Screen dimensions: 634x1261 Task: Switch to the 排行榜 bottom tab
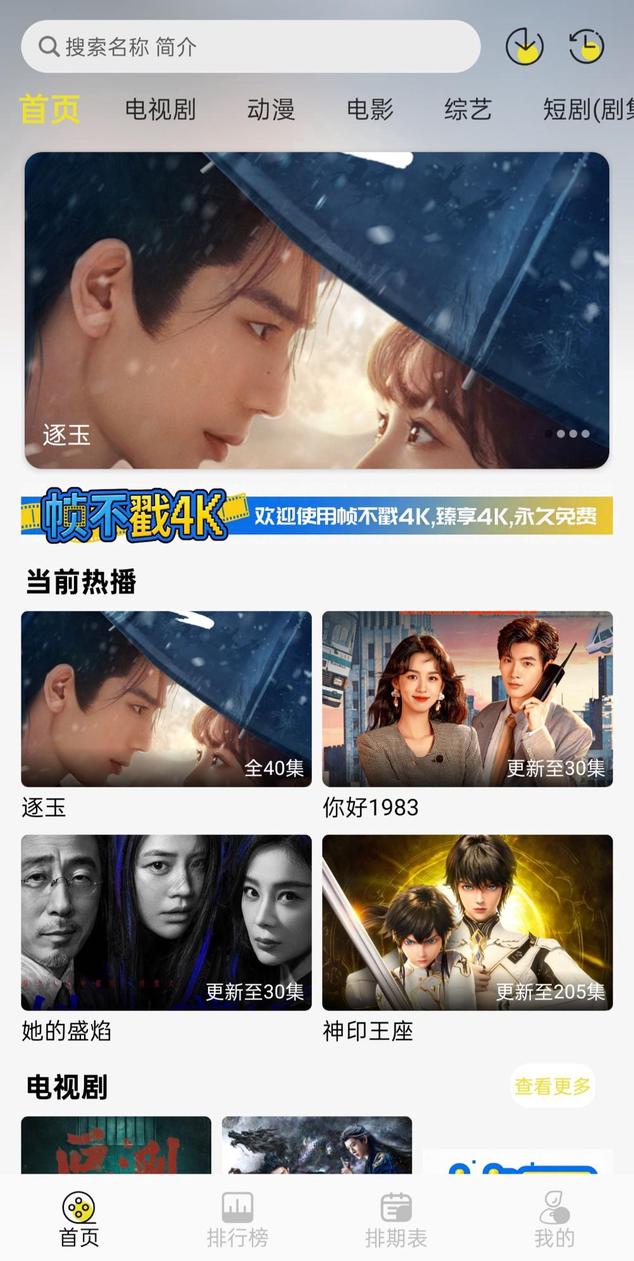237,1219
